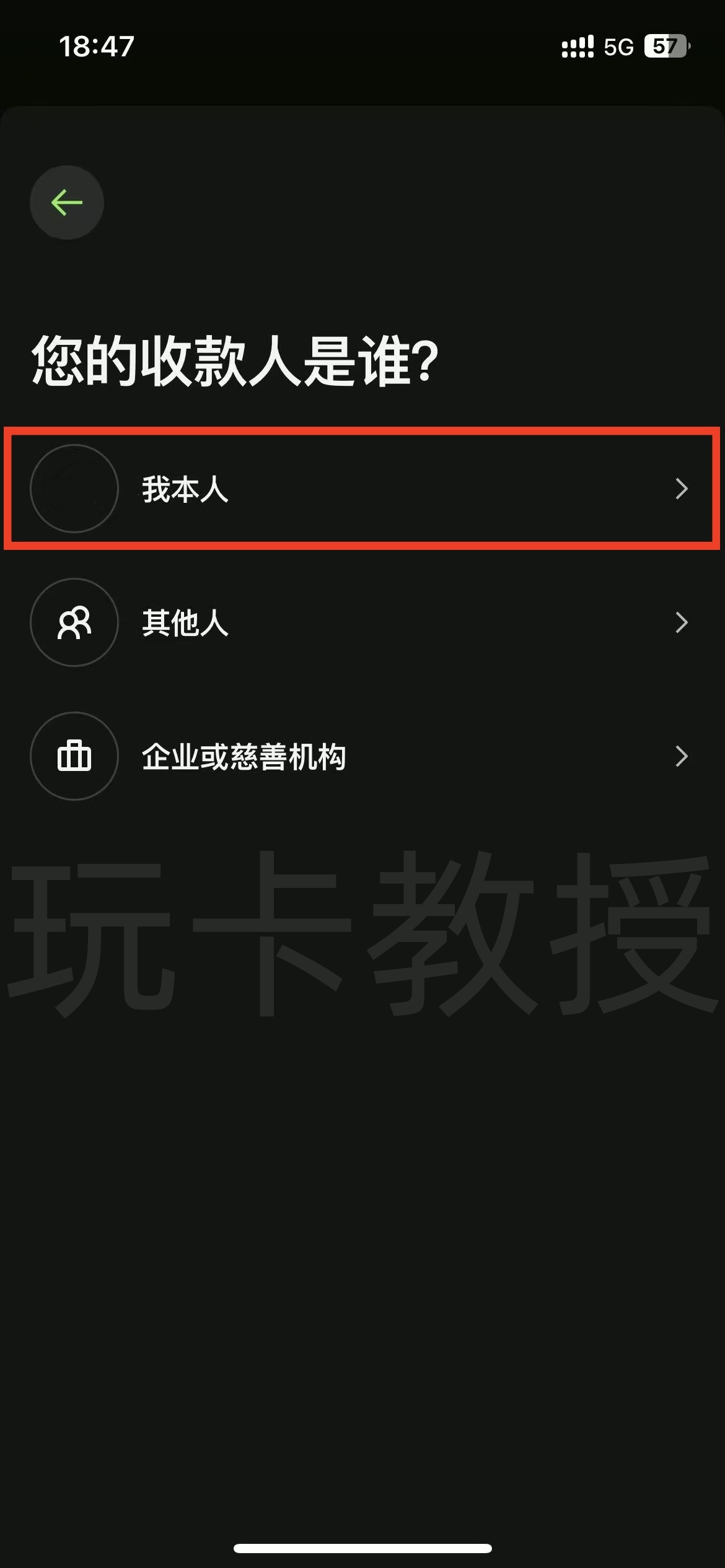Tap the profile avatar beside 我本人
Viewport: 725px width, 1568px height.
click(x=73, y=489)
